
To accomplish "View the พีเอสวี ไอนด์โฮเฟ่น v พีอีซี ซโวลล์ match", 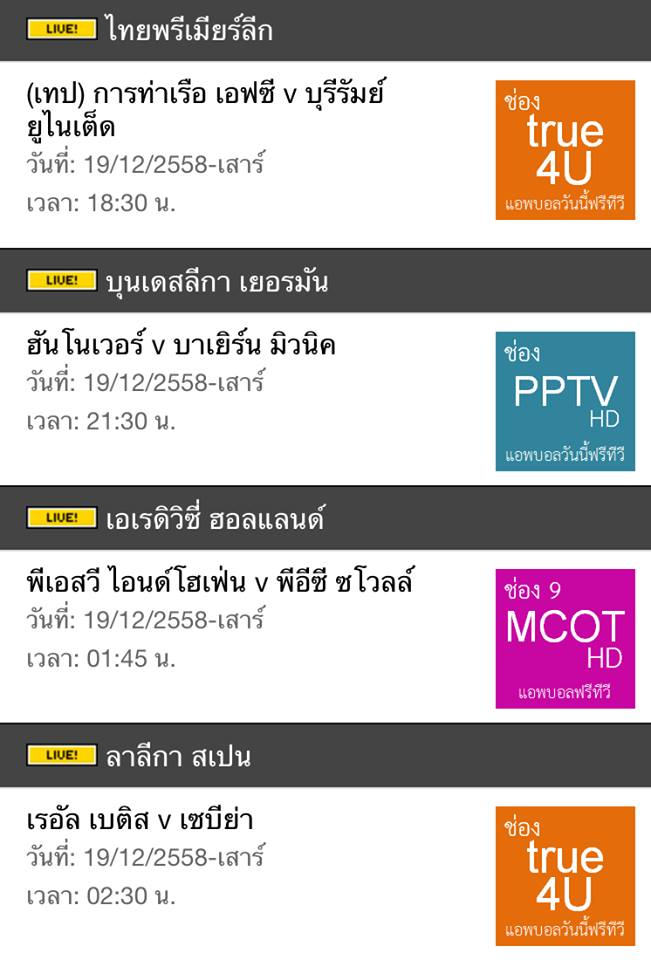I will tap(221, 583).
